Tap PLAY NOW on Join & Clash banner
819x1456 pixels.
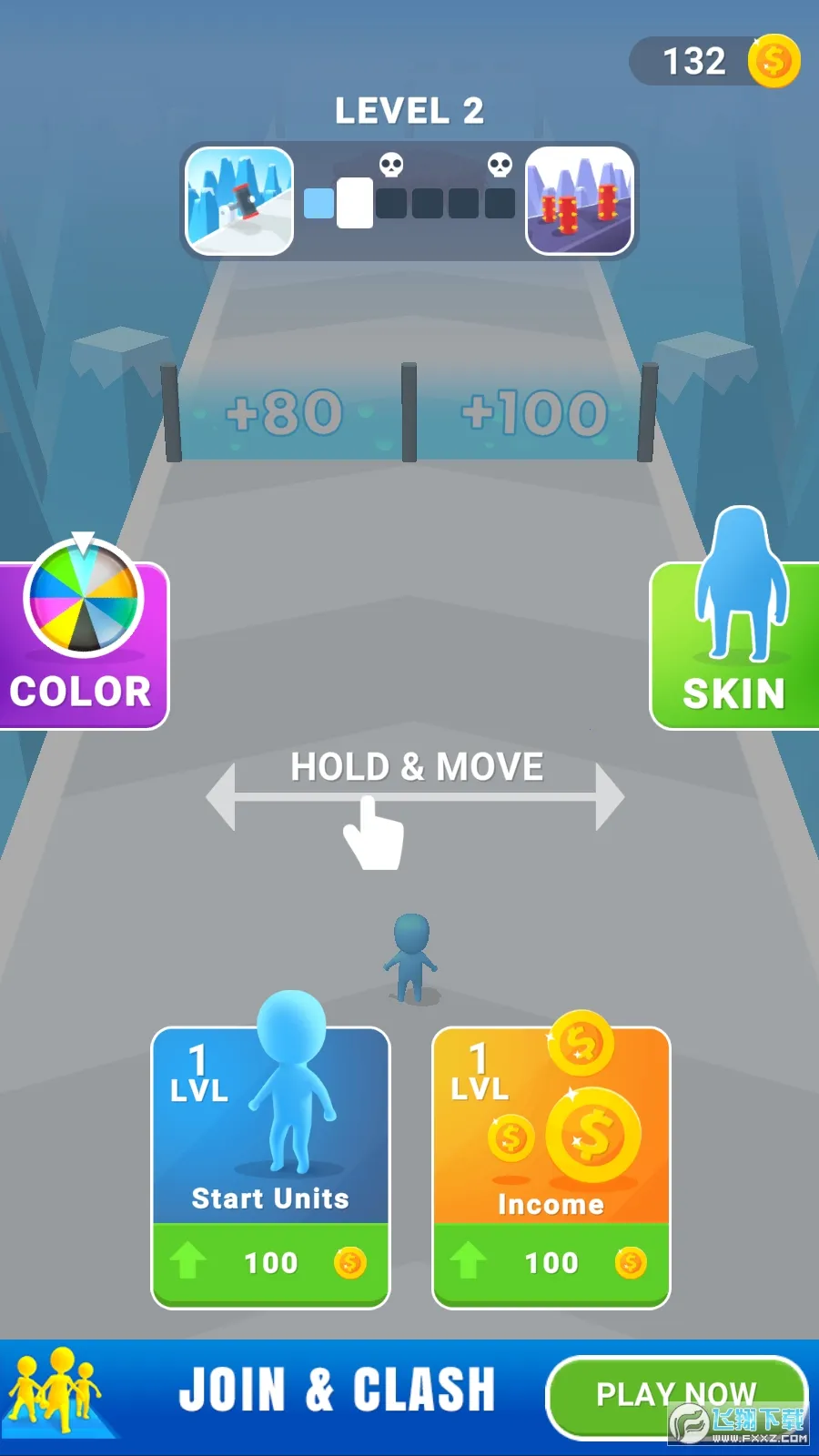(675, 1393)
